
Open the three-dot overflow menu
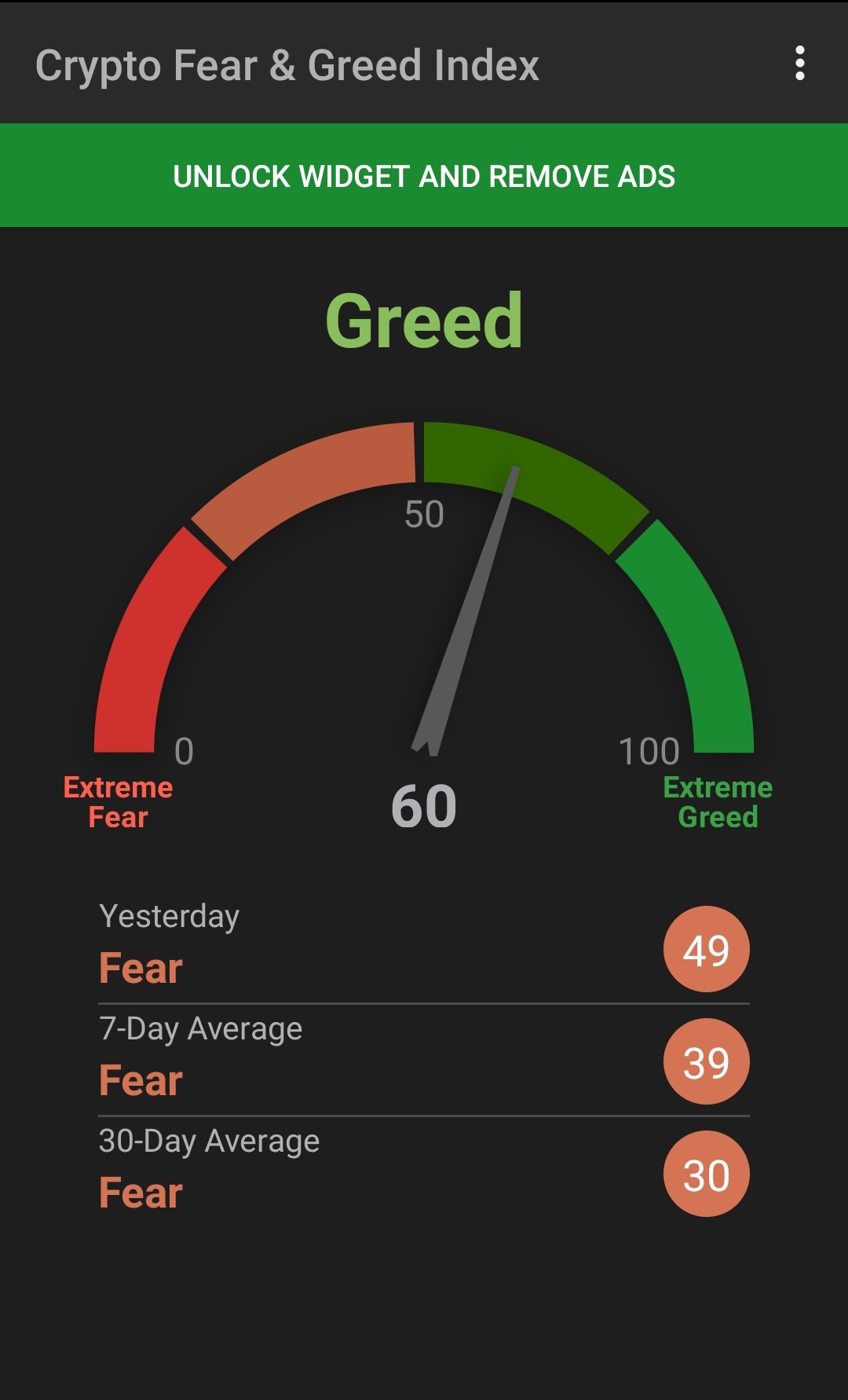[x=799, y=63]
